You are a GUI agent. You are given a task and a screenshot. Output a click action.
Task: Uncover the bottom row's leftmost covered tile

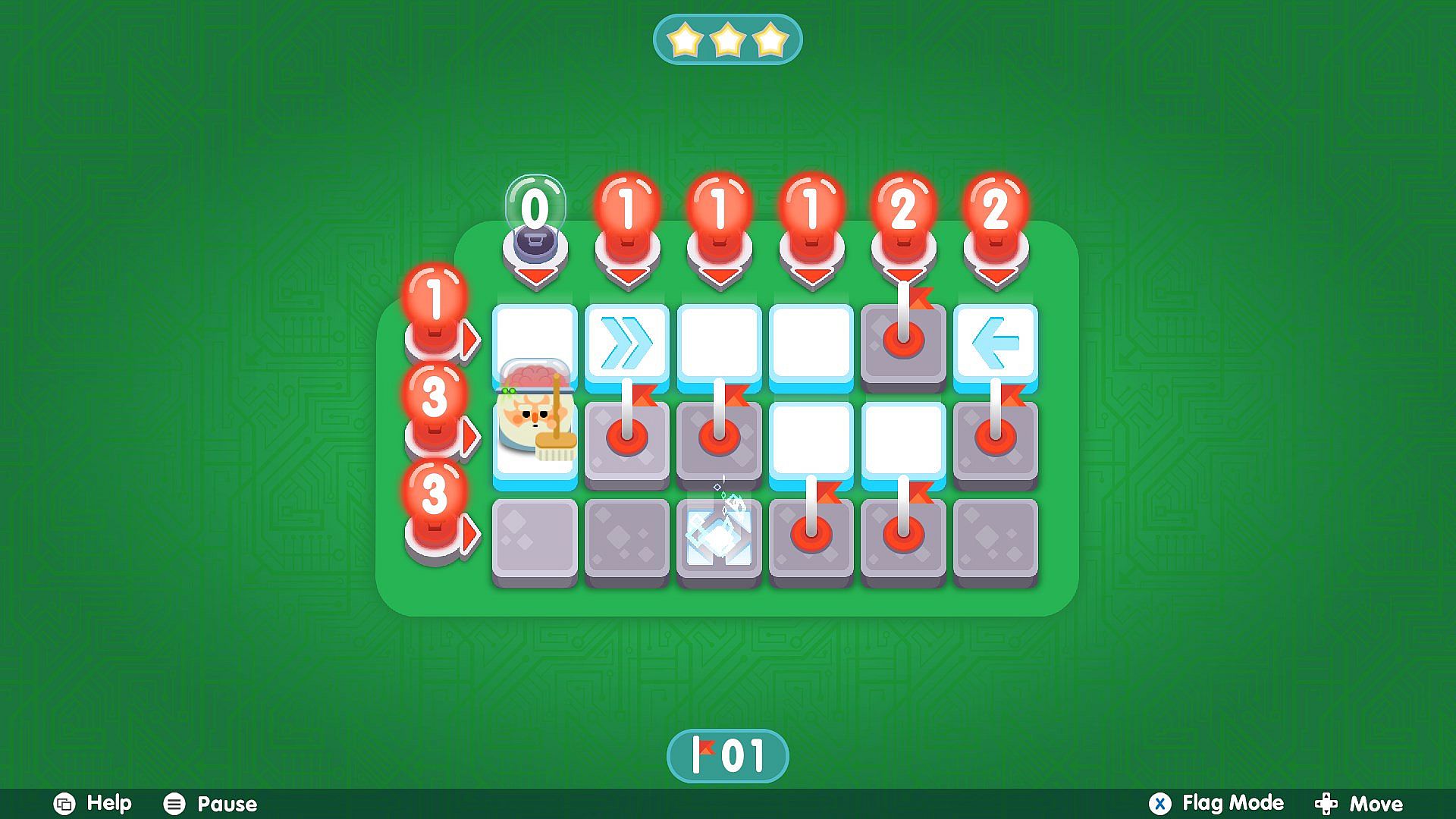534,538
